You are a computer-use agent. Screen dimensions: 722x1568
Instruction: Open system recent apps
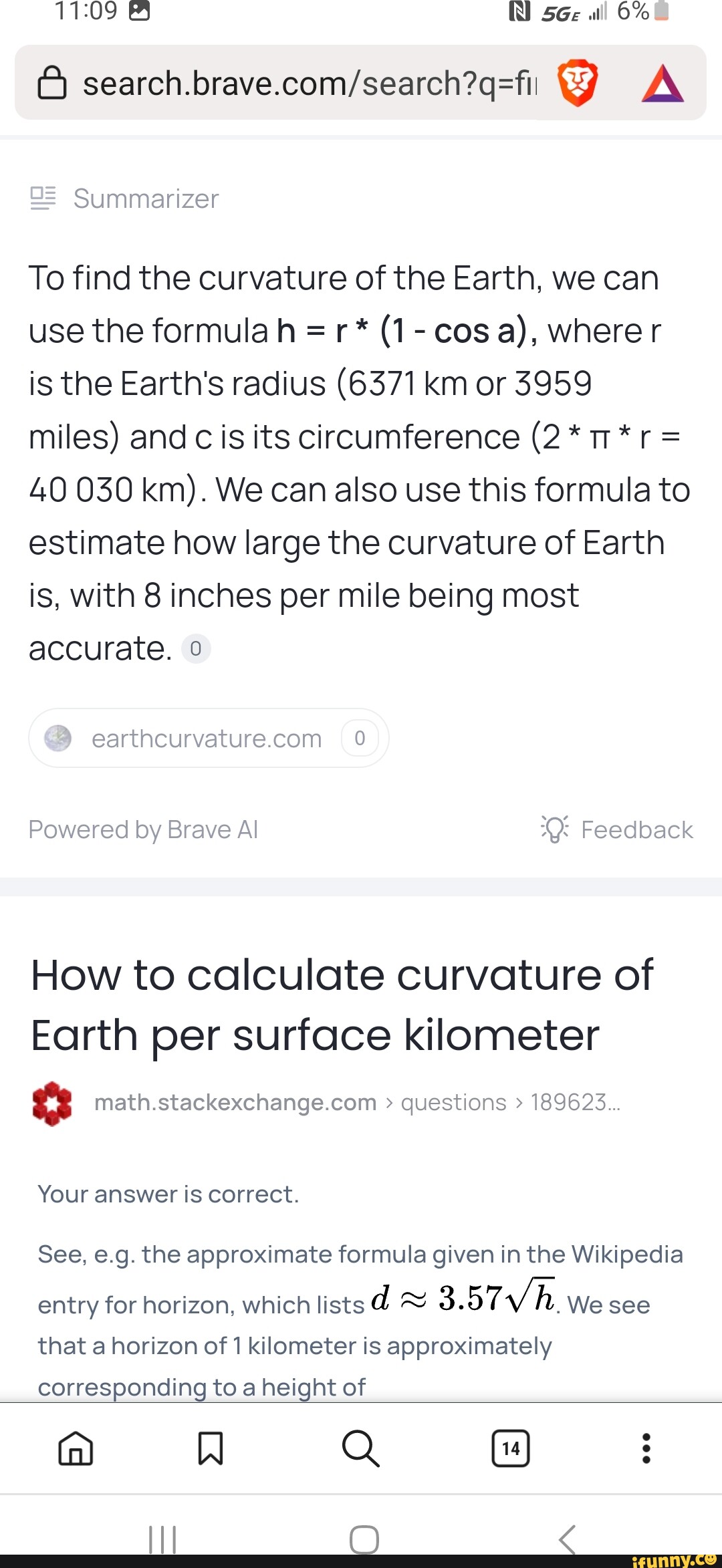162,1539
